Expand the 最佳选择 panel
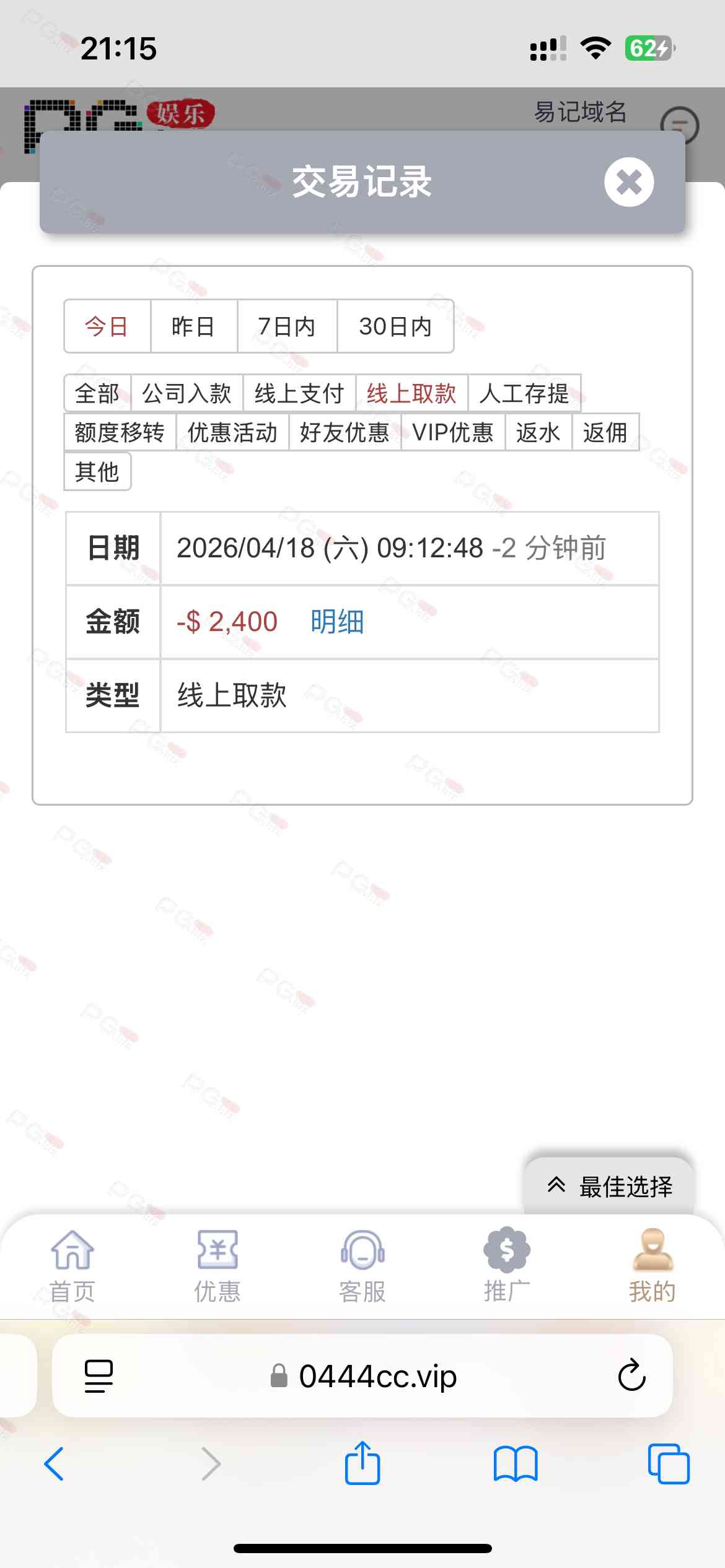The width and height of the screenshot is (725, 1568). (609, 1187)
